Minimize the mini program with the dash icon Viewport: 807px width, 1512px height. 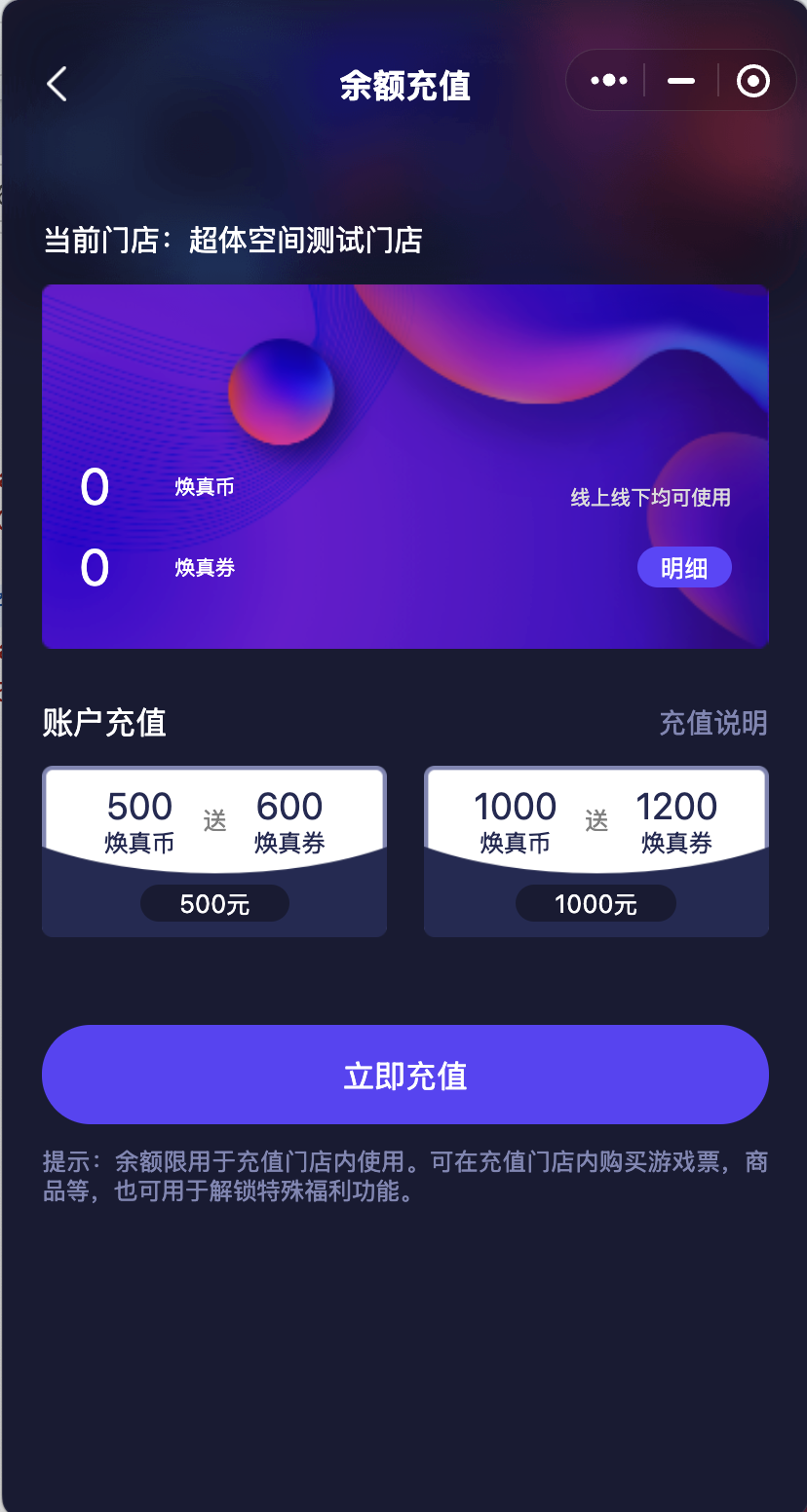pyautogui.click(x=681, y=81)
